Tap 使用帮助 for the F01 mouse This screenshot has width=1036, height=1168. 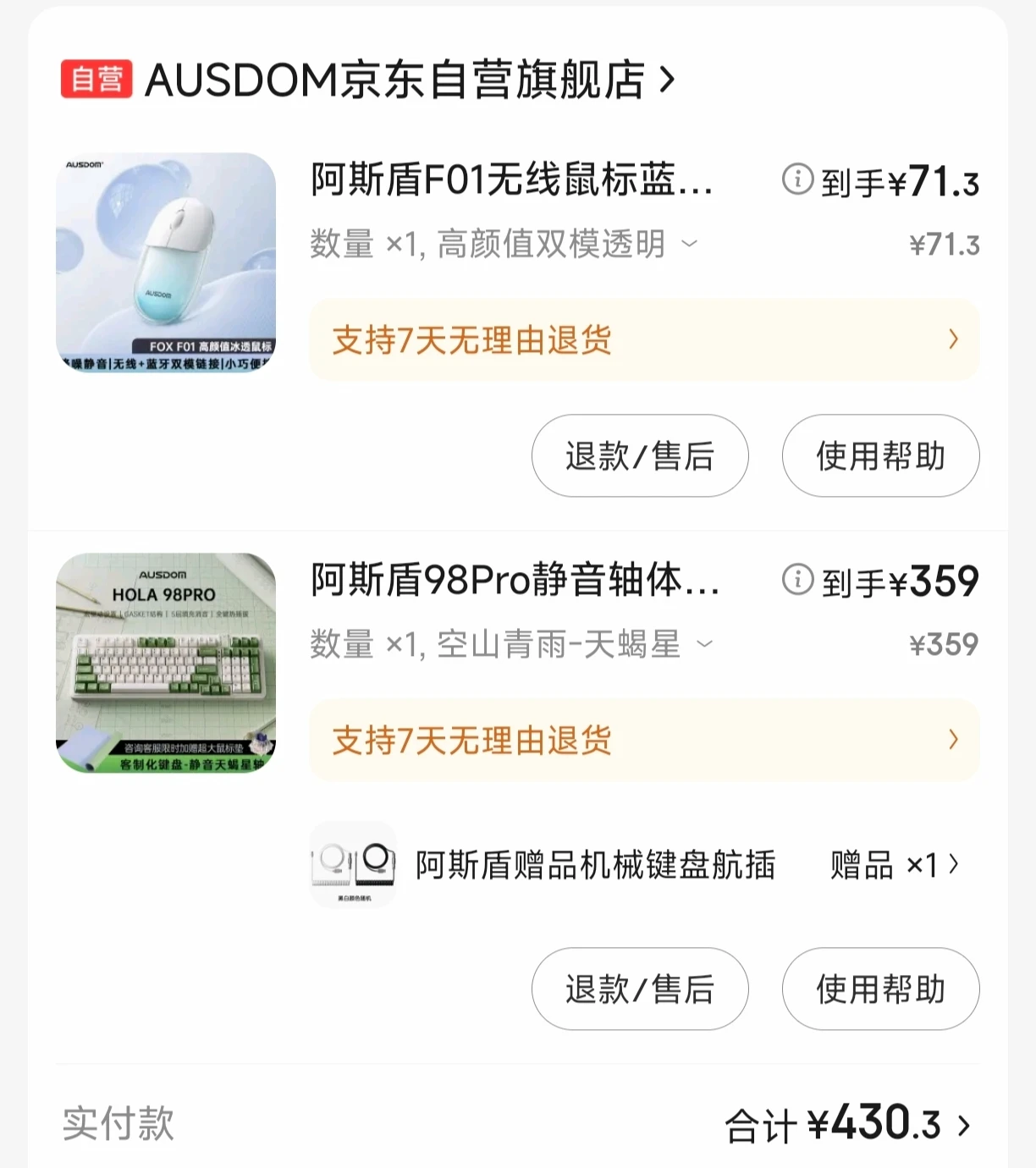tap(880, 456)
